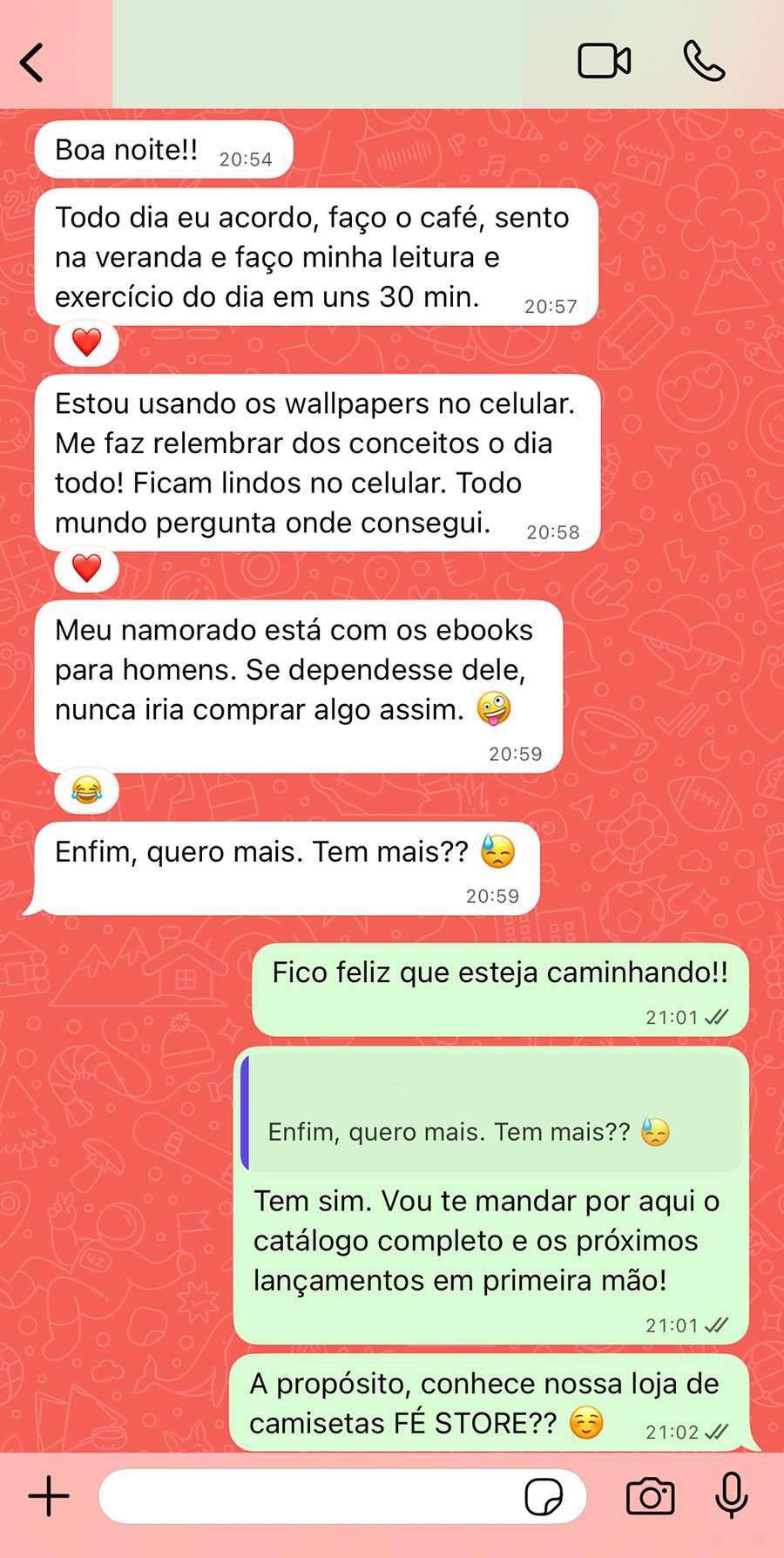Start a voice call
The height and width of the screenshot is (1558, 784).
click(x=707, y=61)
